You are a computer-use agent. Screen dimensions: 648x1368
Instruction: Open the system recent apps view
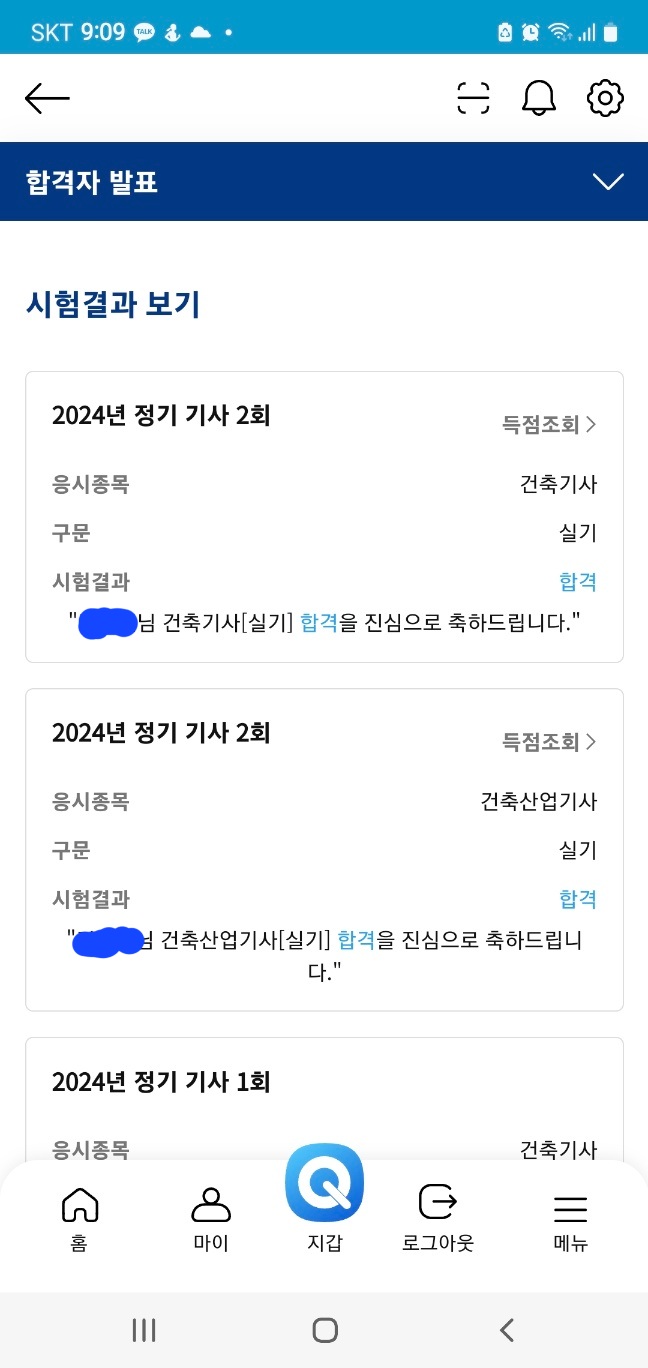pyautogui.click(x=144, y=1329)
